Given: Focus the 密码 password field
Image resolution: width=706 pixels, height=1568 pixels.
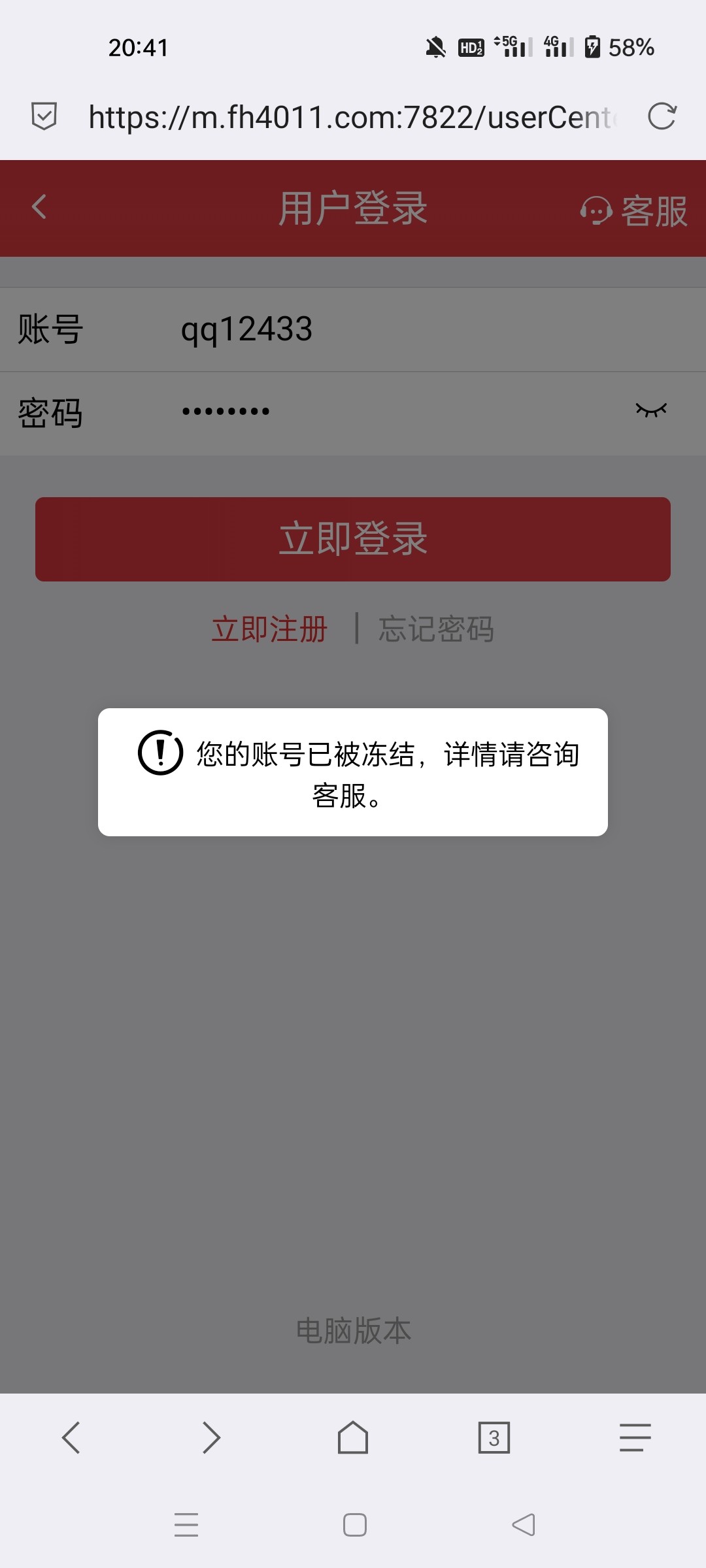Looking at the screenshot, I should pyautogui.click(x=392, y=412).
